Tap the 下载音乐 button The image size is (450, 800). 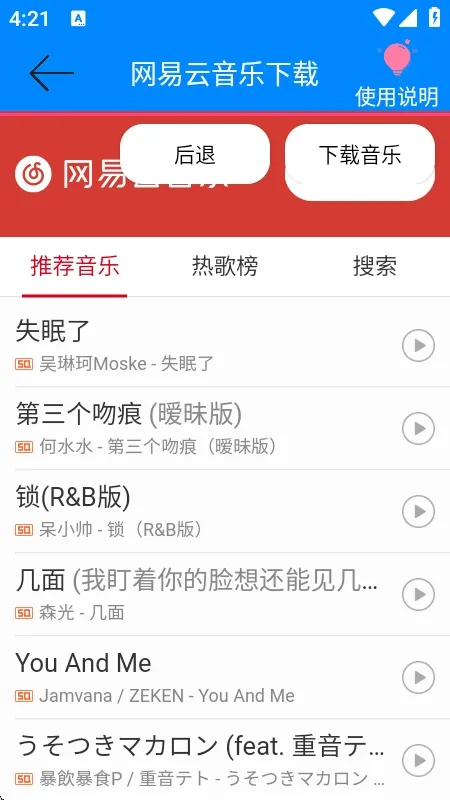360,155
